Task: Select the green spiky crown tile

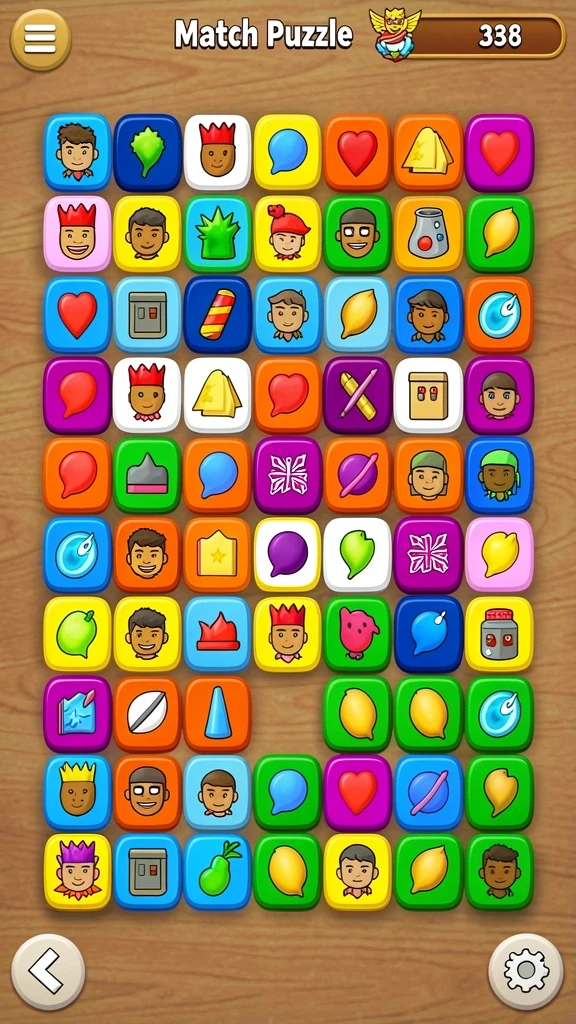Action: [217, 234]
